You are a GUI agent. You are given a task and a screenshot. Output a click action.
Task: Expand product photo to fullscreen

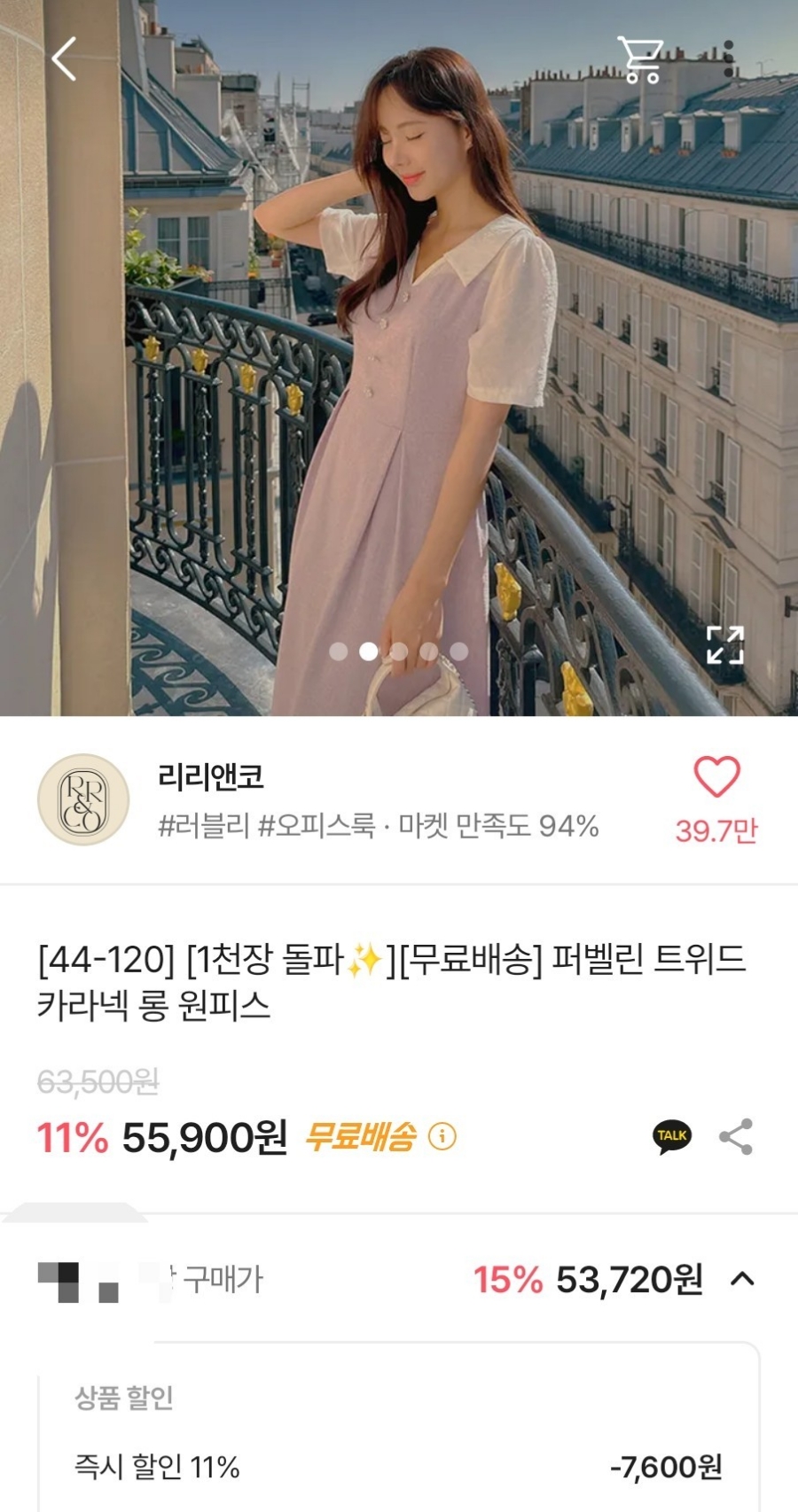(724, 644)
